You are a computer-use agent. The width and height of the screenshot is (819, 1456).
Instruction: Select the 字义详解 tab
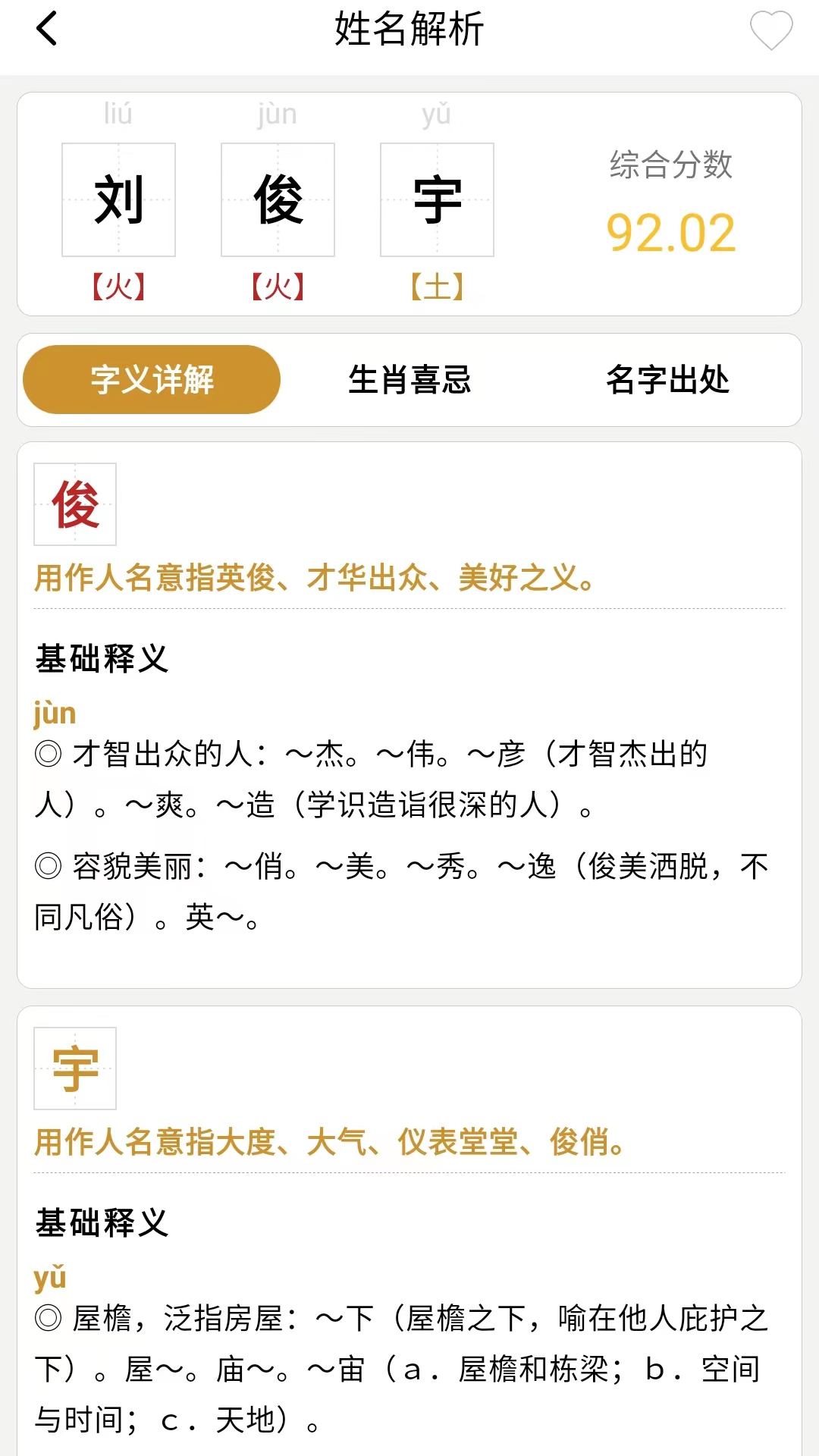click(x=152, y=380)
